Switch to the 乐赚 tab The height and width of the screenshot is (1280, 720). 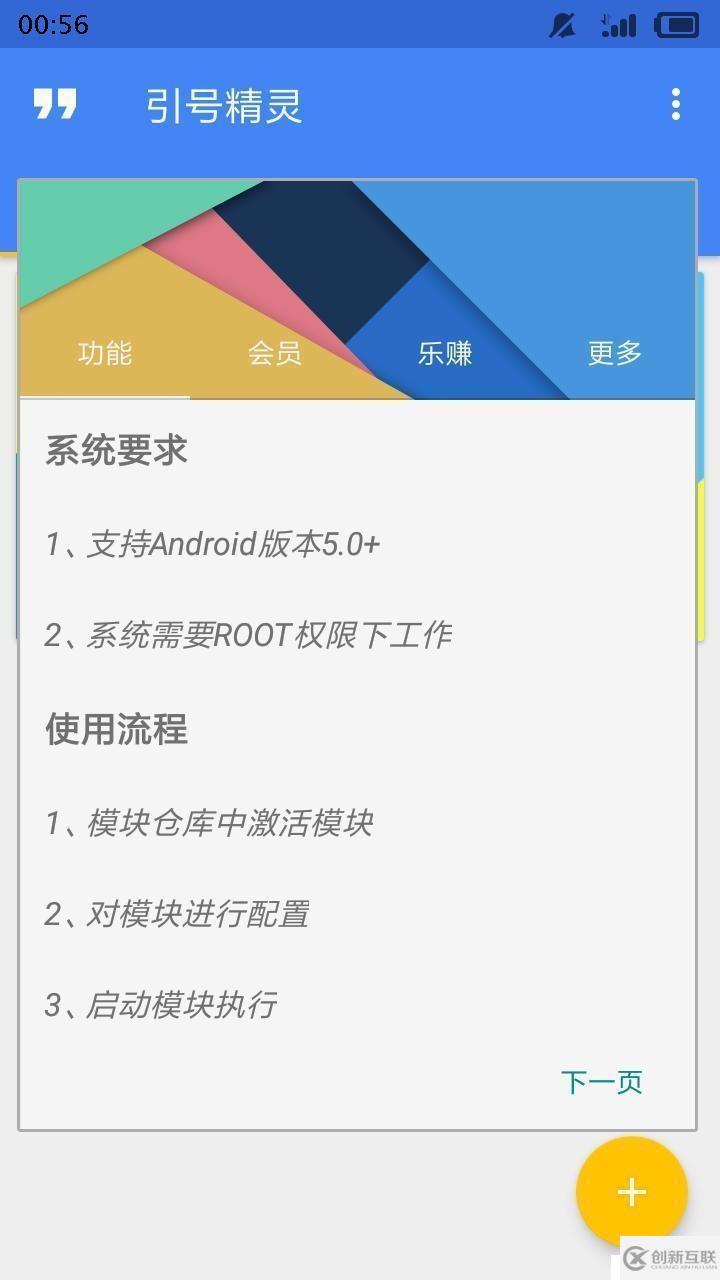point(445,353)
